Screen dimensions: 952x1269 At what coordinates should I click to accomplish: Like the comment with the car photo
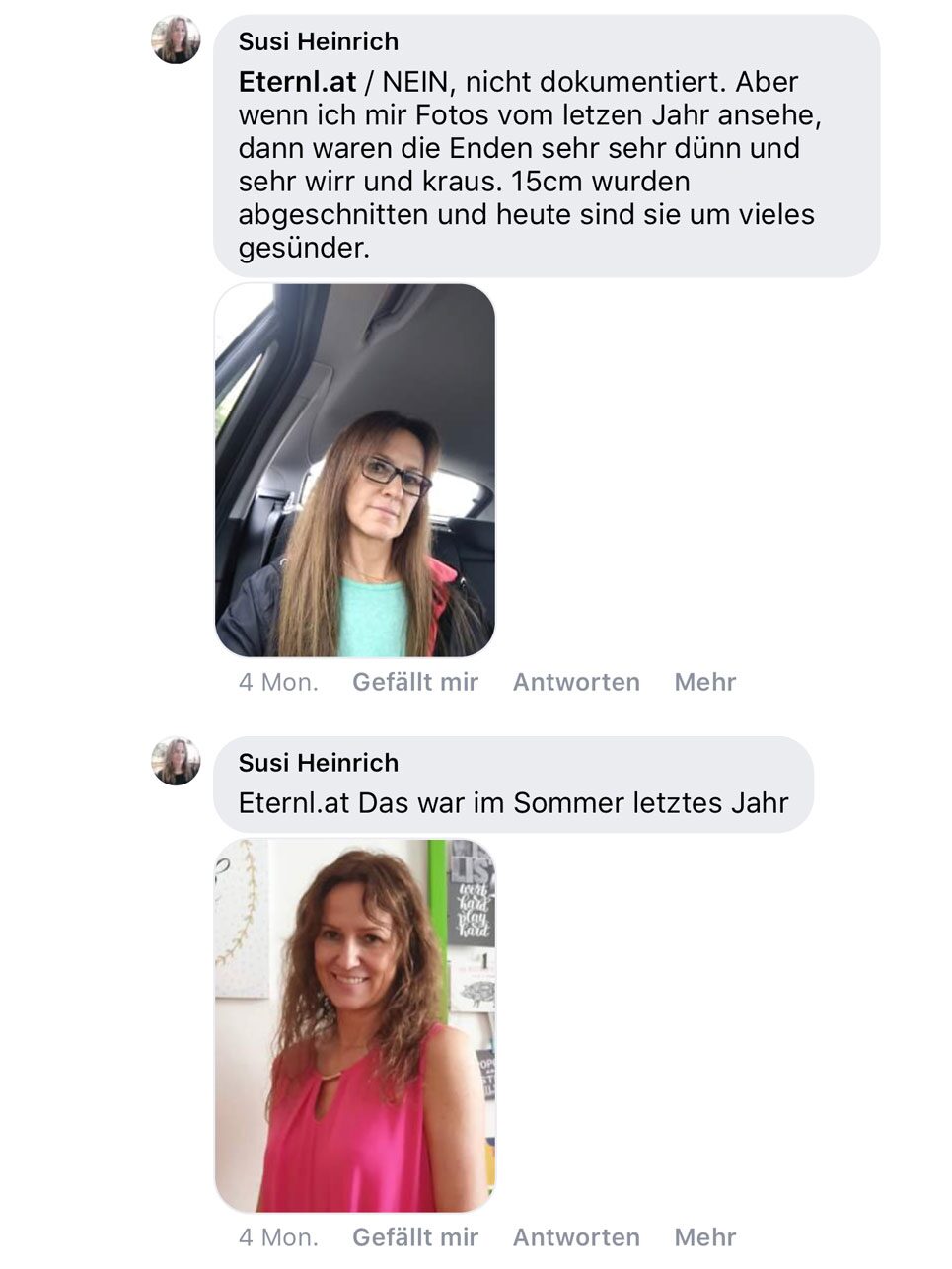(x=414, y=682)
